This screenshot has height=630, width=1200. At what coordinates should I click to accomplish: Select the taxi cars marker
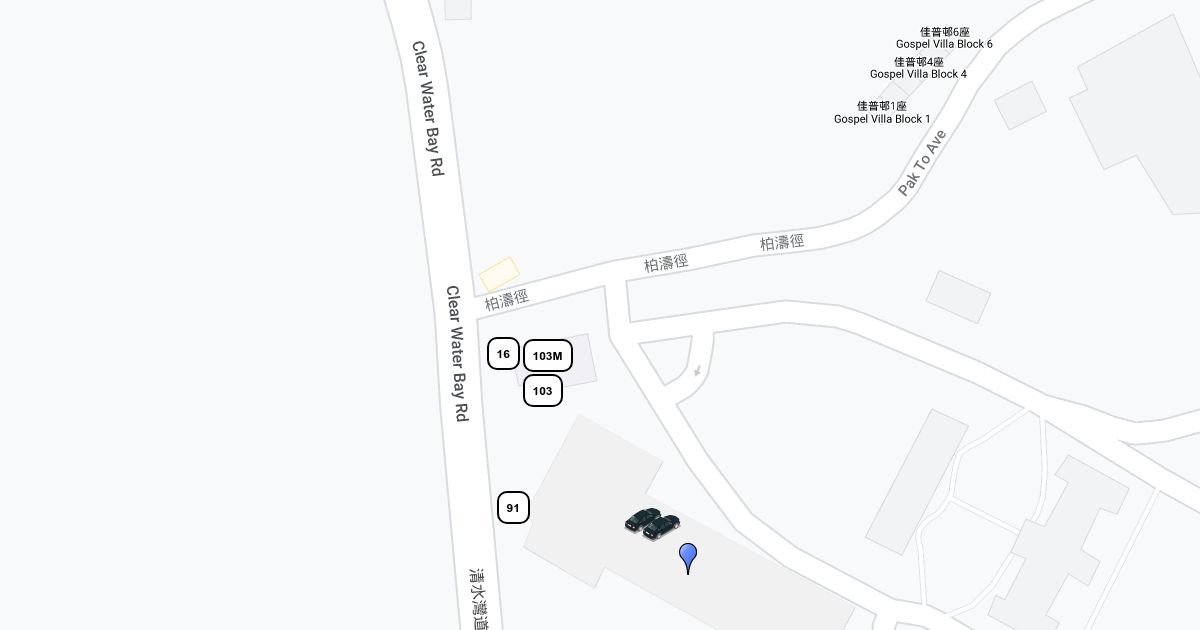[x=653, y=524]
